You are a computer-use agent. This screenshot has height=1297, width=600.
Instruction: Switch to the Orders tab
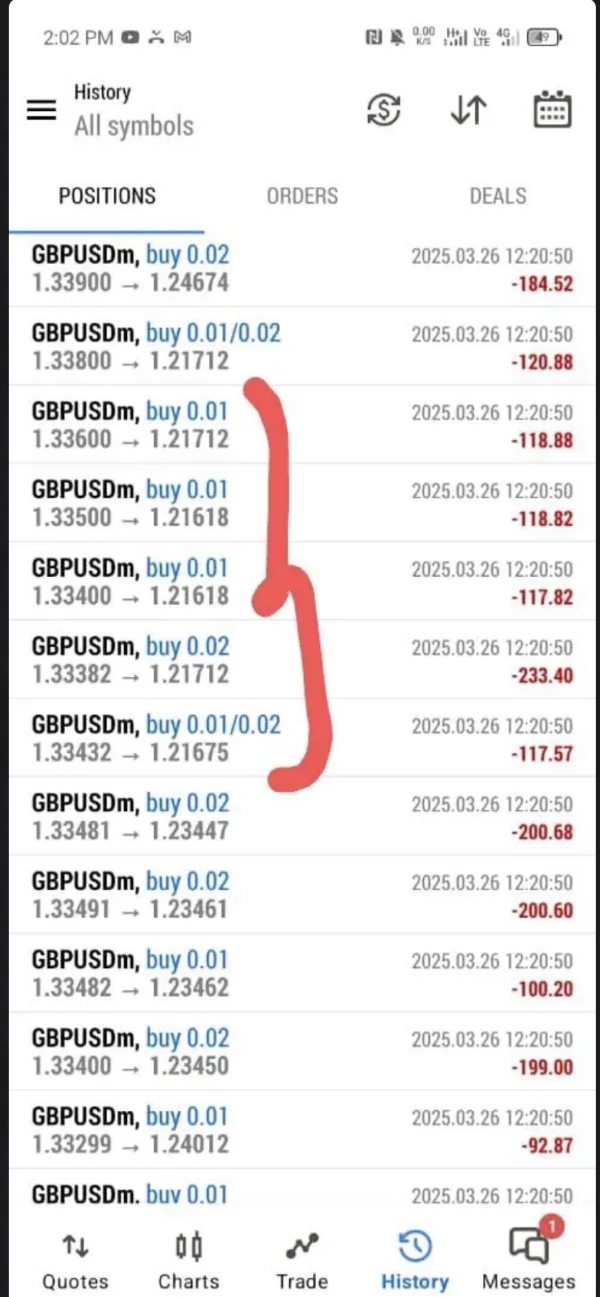302,196
